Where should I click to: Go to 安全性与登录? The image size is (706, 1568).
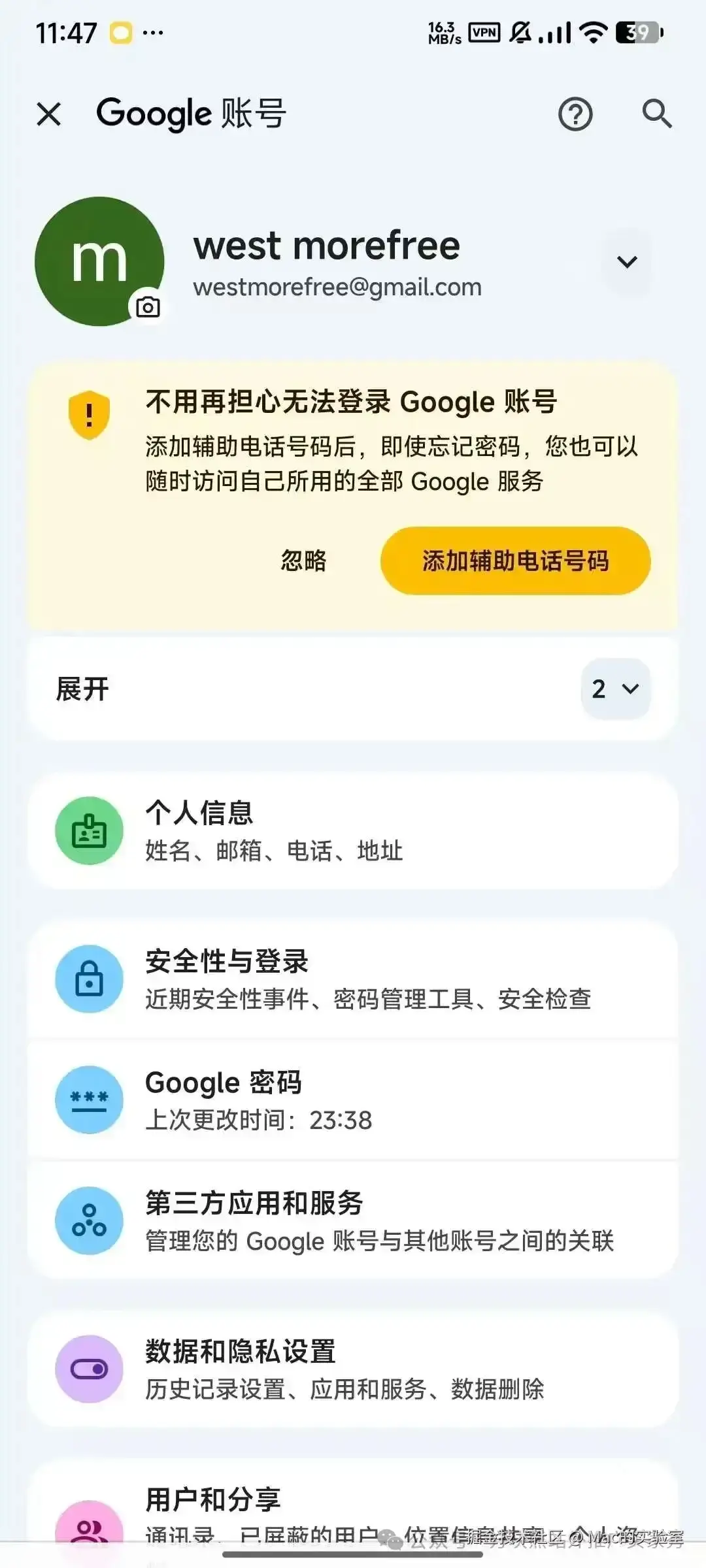(x=353, y=979)
